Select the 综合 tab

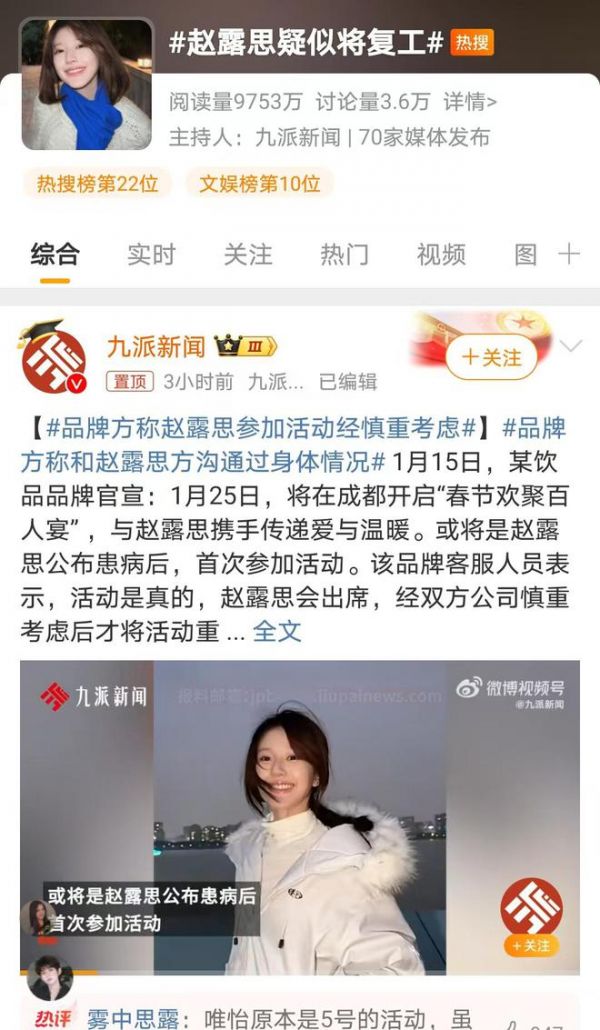click(55, 254)
